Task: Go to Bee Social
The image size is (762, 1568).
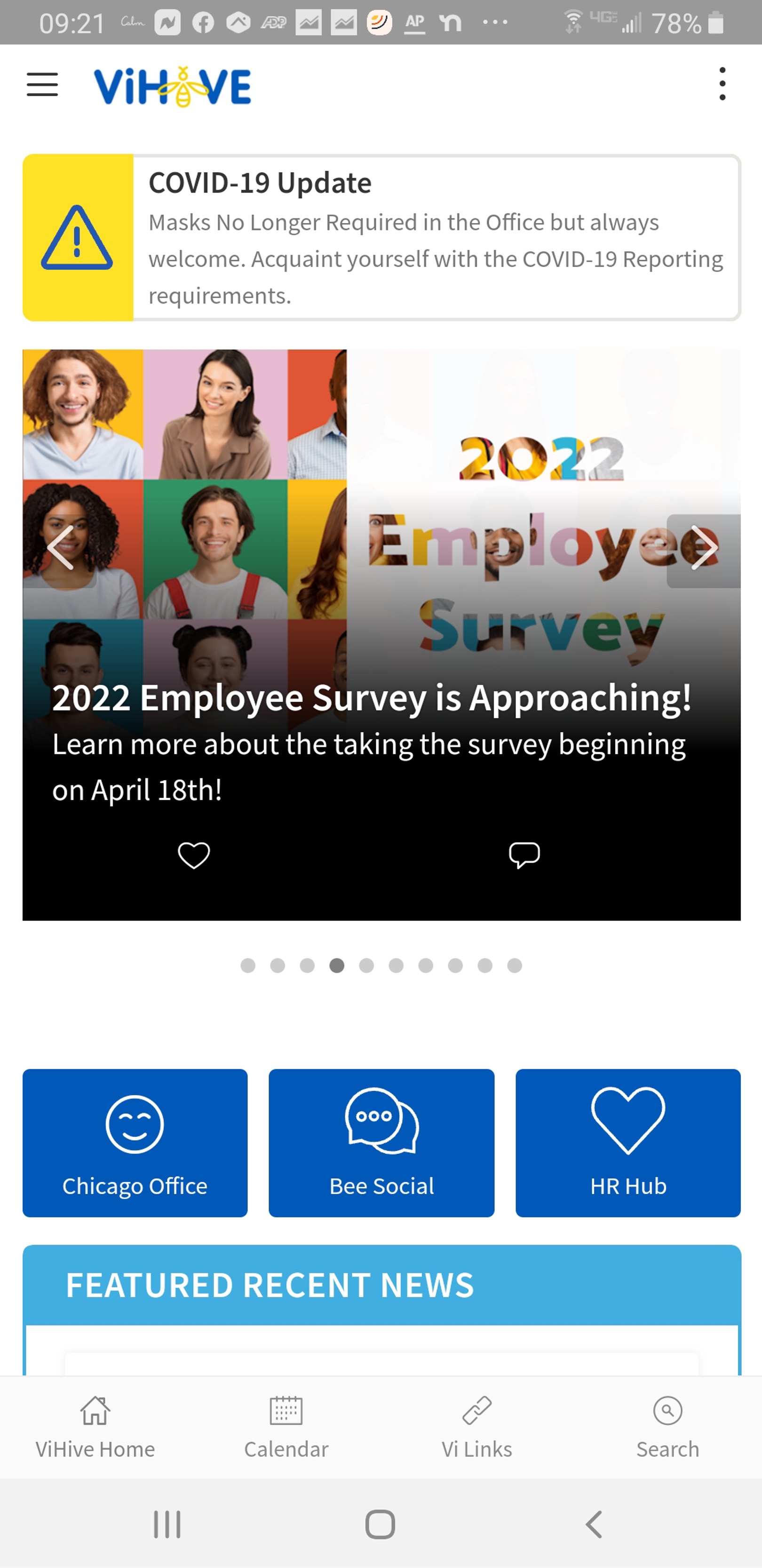Action: [381, 1143]
